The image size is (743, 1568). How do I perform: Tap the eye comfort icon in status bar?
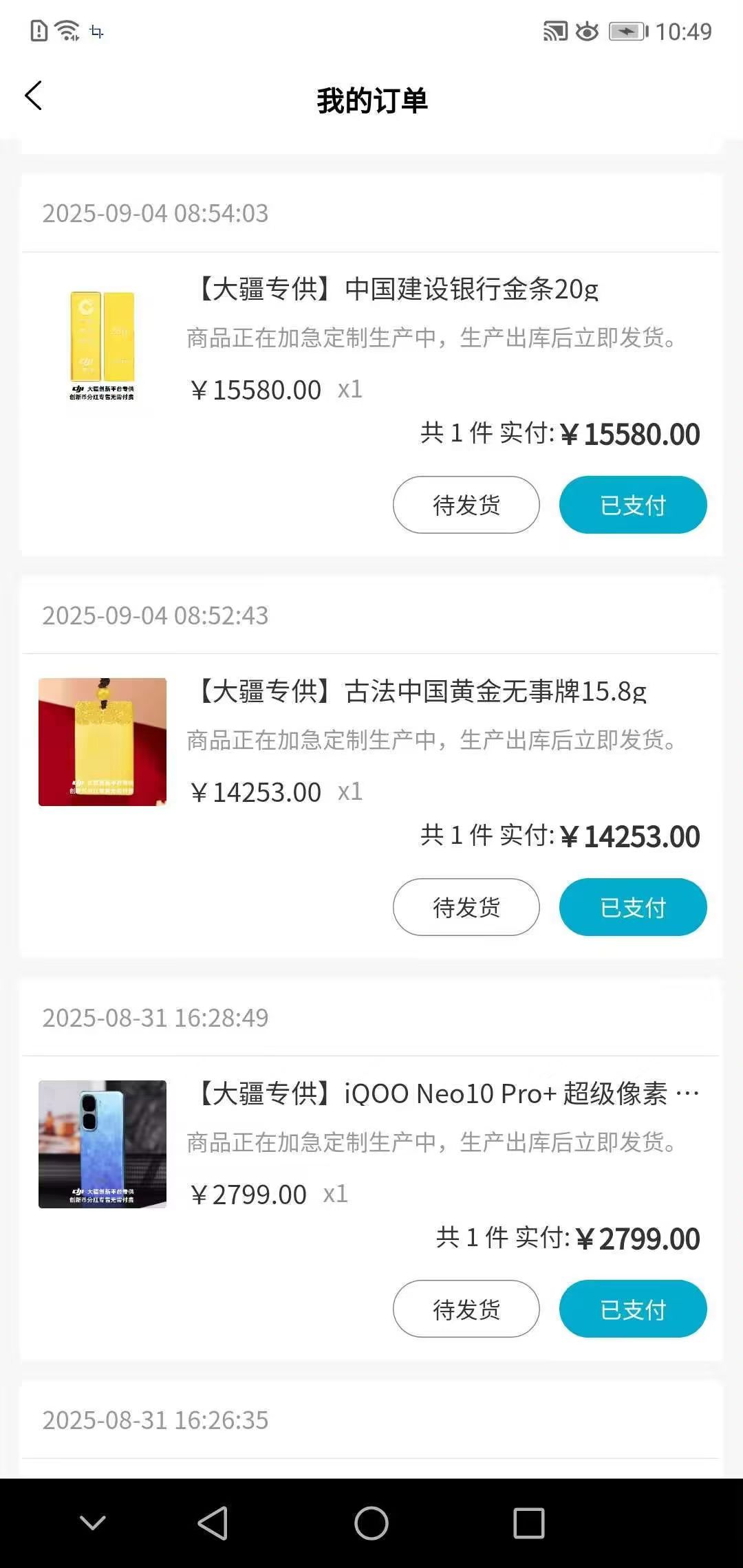(x=588, y=32)
